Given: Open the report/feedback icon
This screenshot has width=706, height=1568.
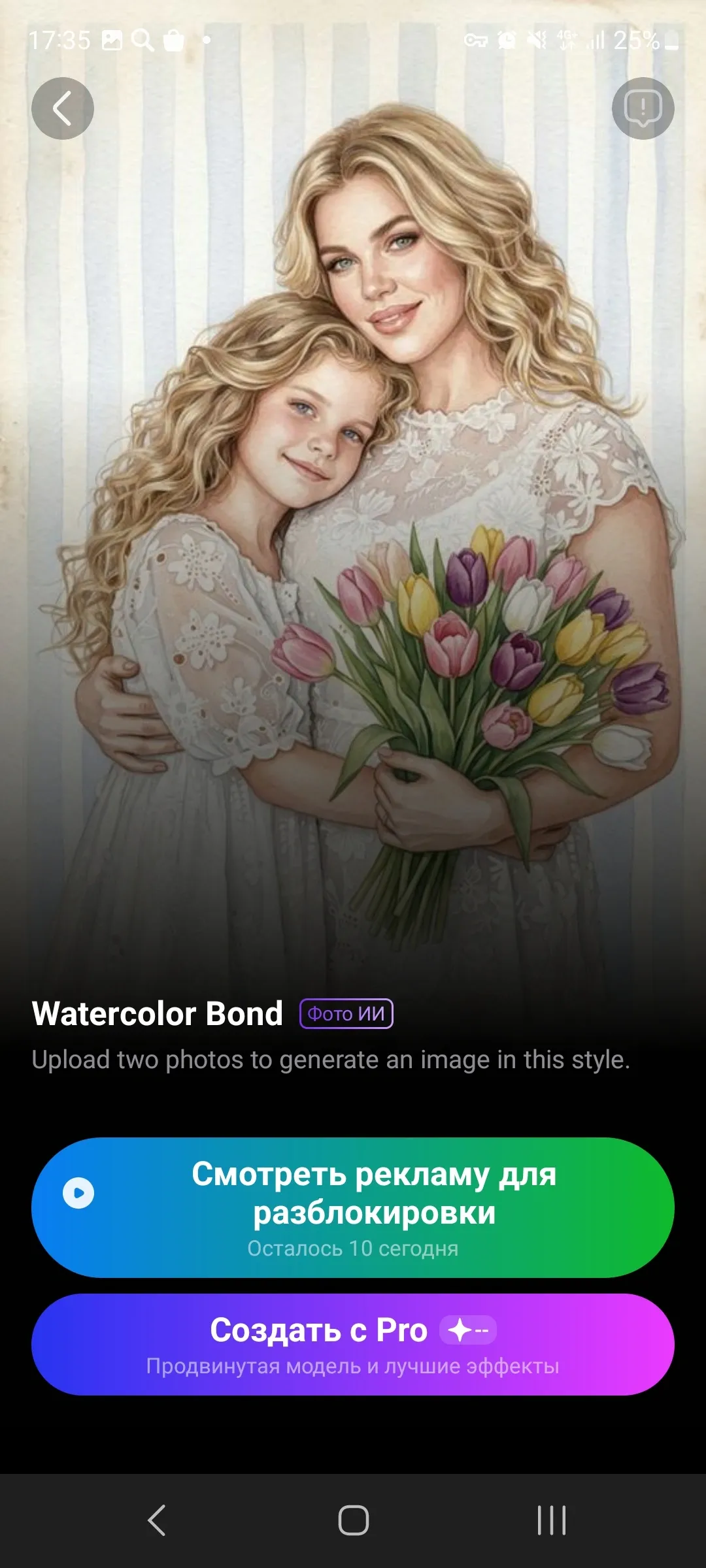Looking at the screenshot, I should pyautogui.click(x=643, y=108).
